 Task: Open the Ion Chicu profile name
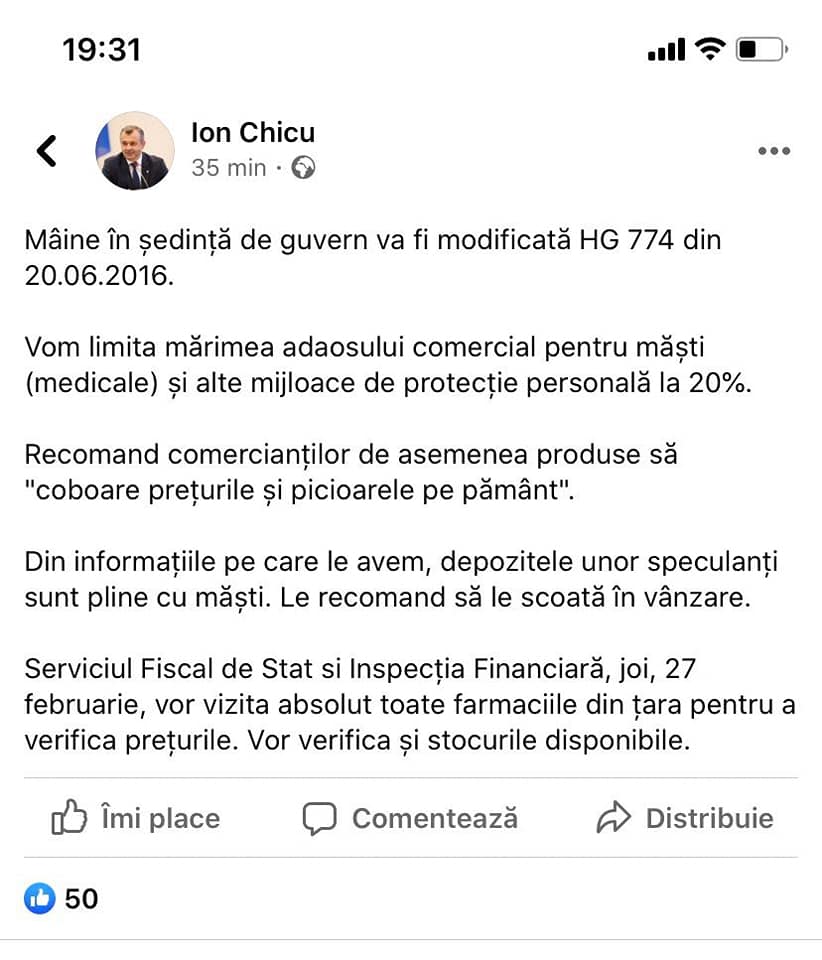coord(253,132)
